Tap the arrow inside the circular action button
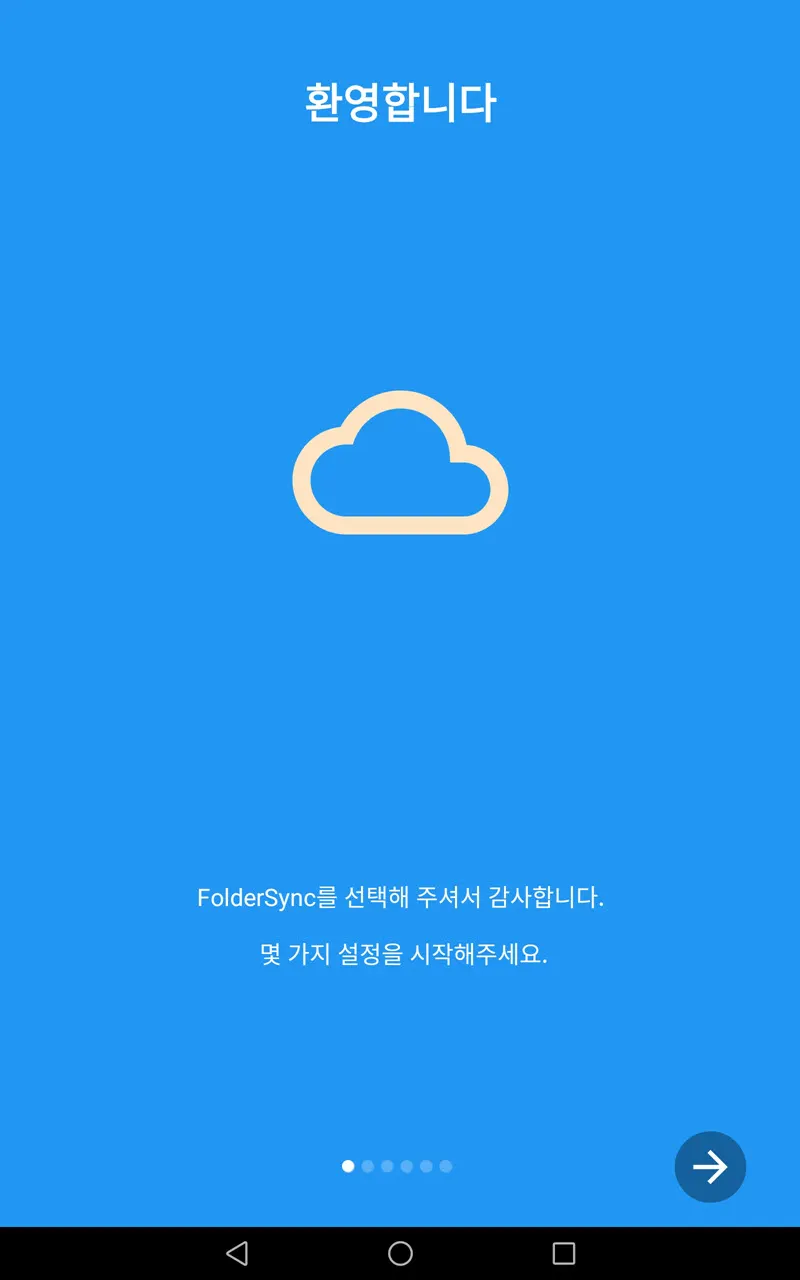800x1280 pixels. (x=710, y=1167)
